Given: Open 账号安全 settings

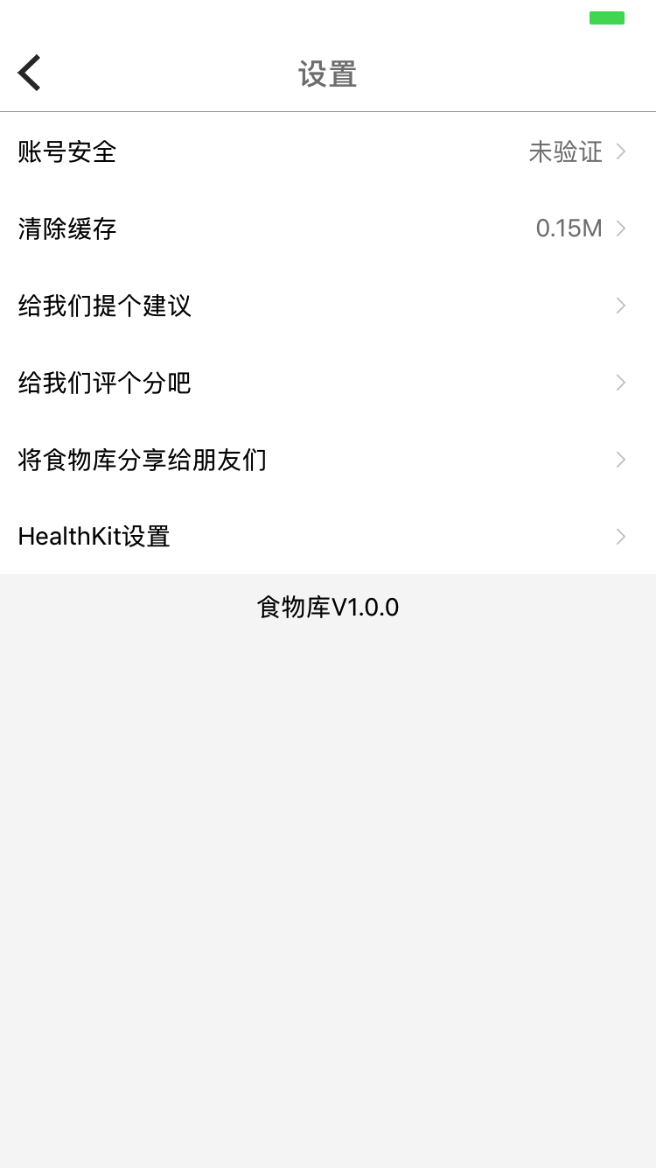Looking at the screenshot, I should pyautogui.click(x=328, y=152).
